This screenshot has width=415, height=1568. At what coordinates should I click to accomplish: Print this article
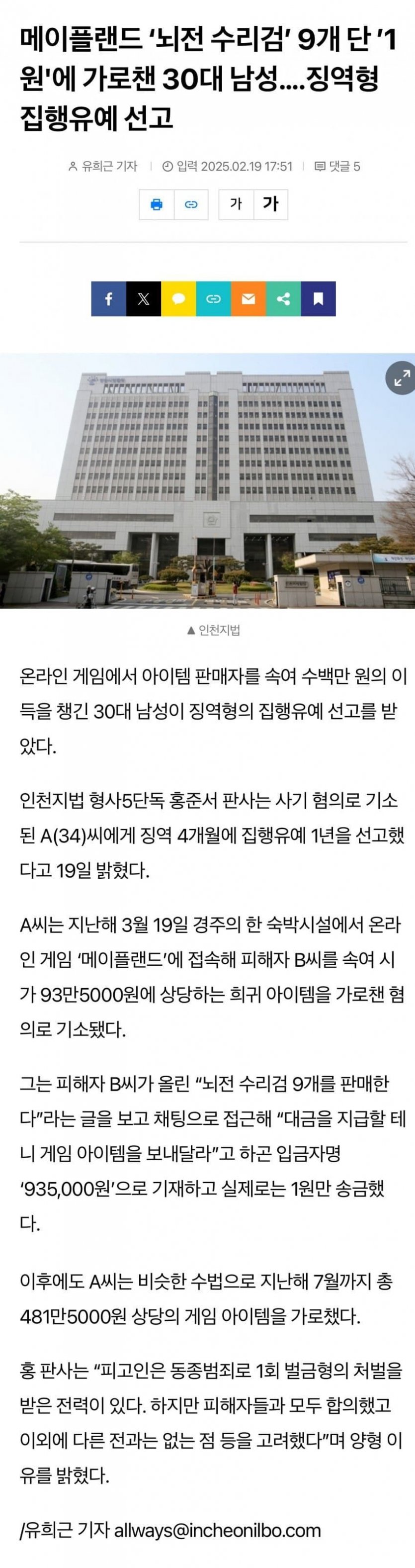point(157,204)
